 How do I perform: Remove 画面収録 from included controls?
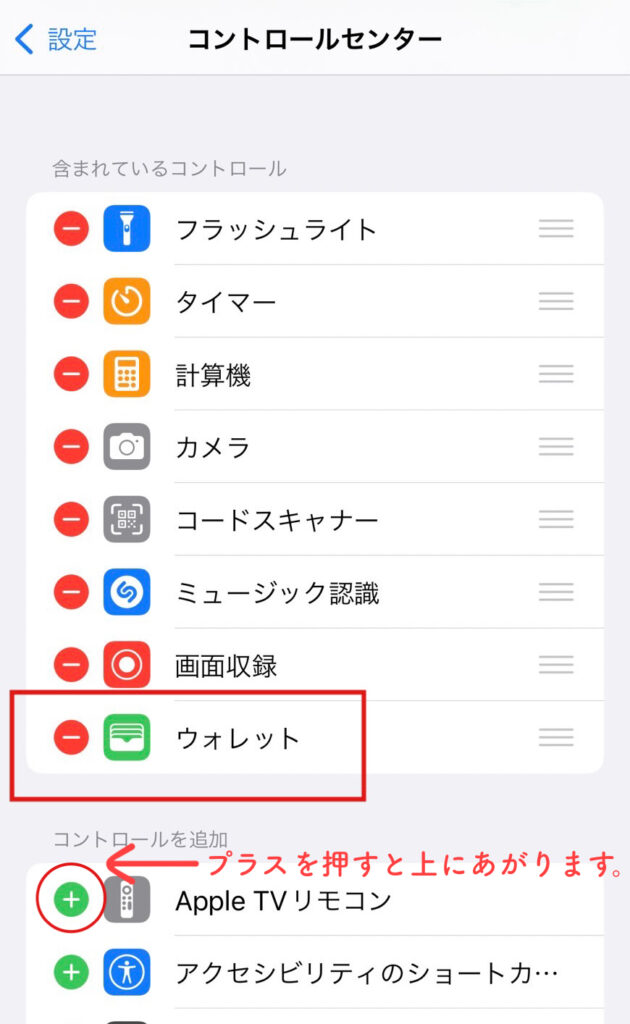pyautogui.click(x=71, y=665)
